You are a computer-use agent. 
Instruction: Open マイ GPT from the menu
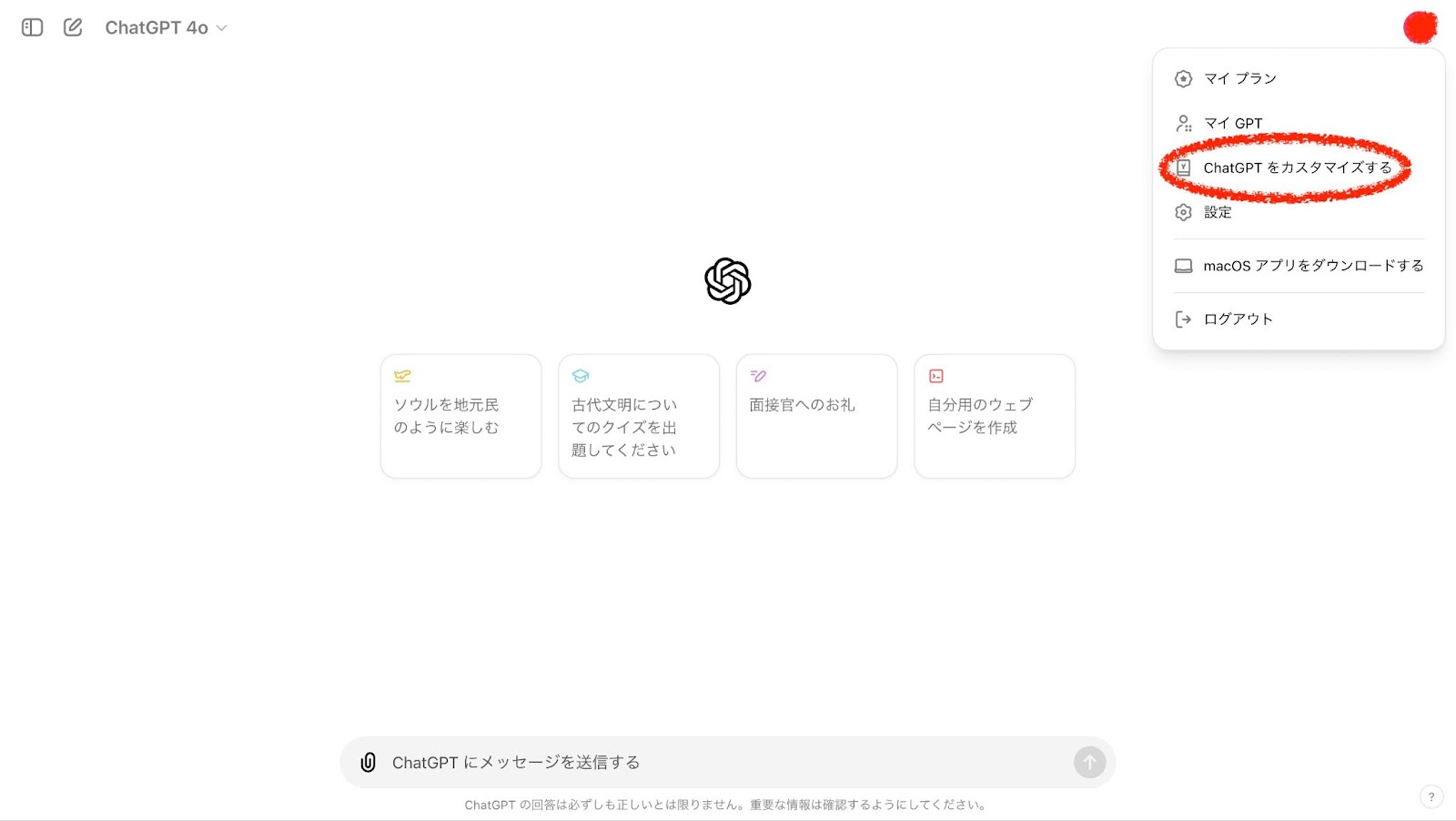click(x=1232, y=123)
